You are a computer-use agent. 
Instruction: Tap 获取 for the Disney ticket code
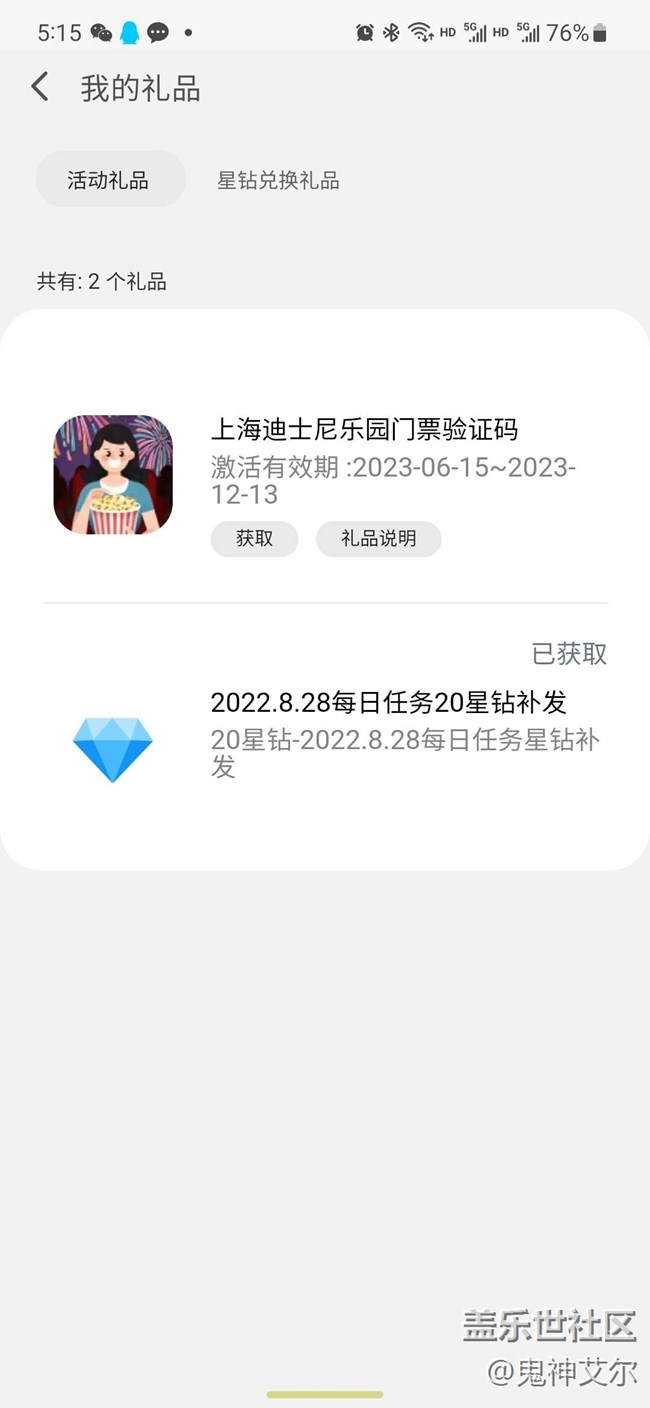pyautogui.click(x=254, y=538)
